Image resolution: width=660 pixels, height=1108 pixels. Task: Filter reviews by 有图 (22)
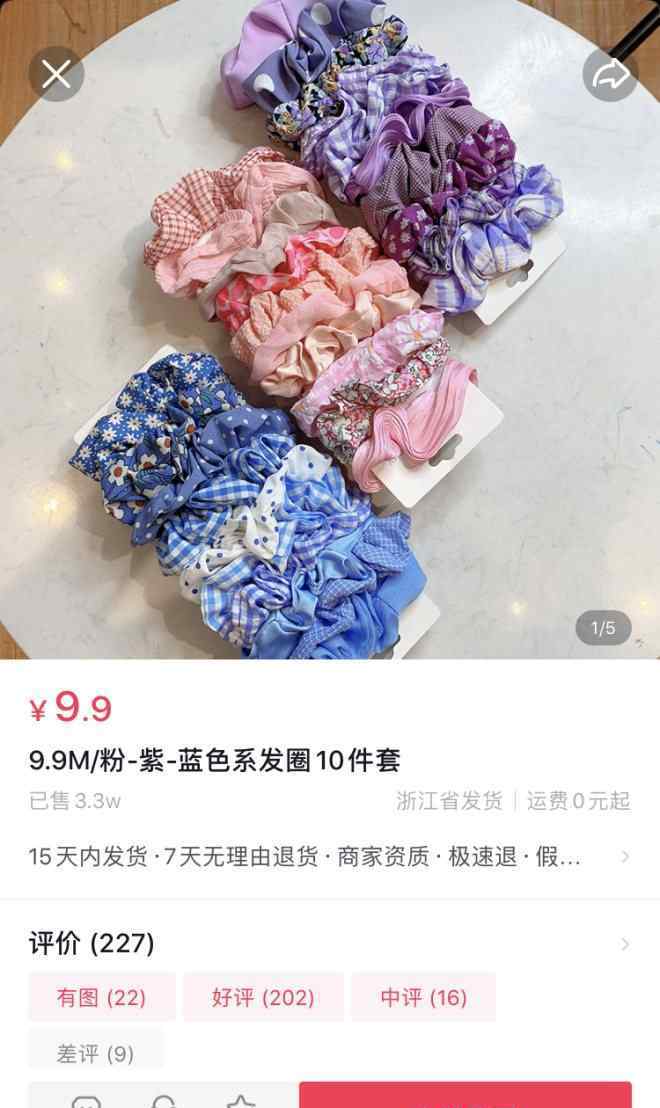(102, 997)
